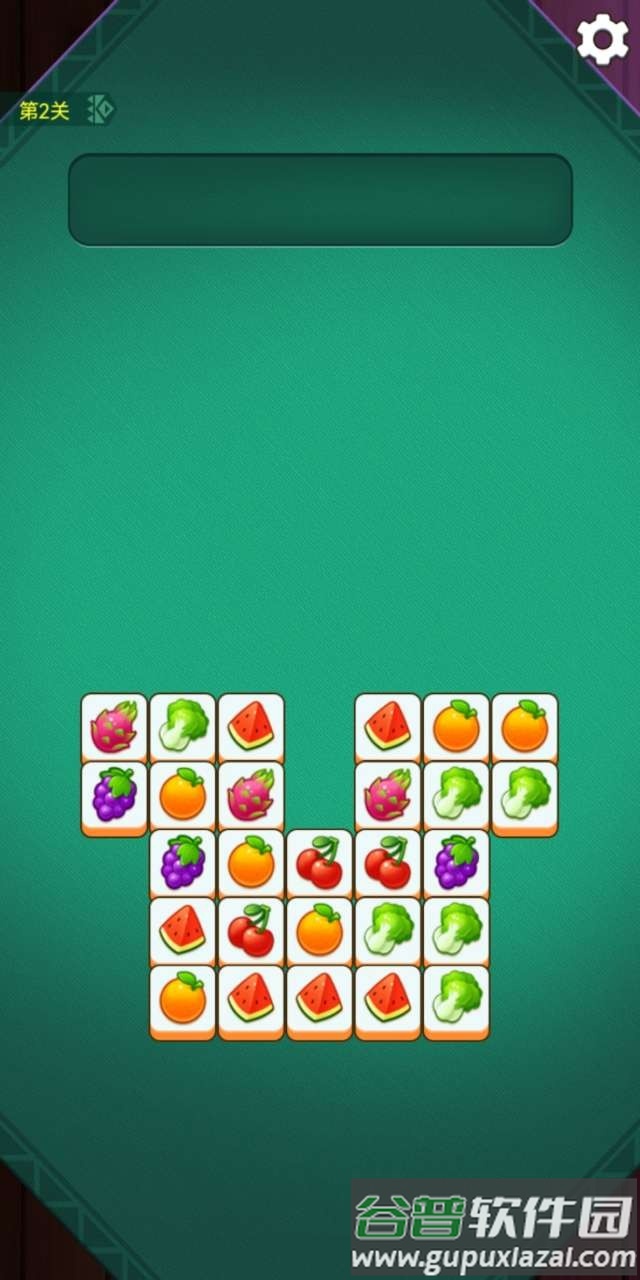Select the grape tile directly below a dragon fruit tile
This screenshot has height=1280, width=640.
114,796
